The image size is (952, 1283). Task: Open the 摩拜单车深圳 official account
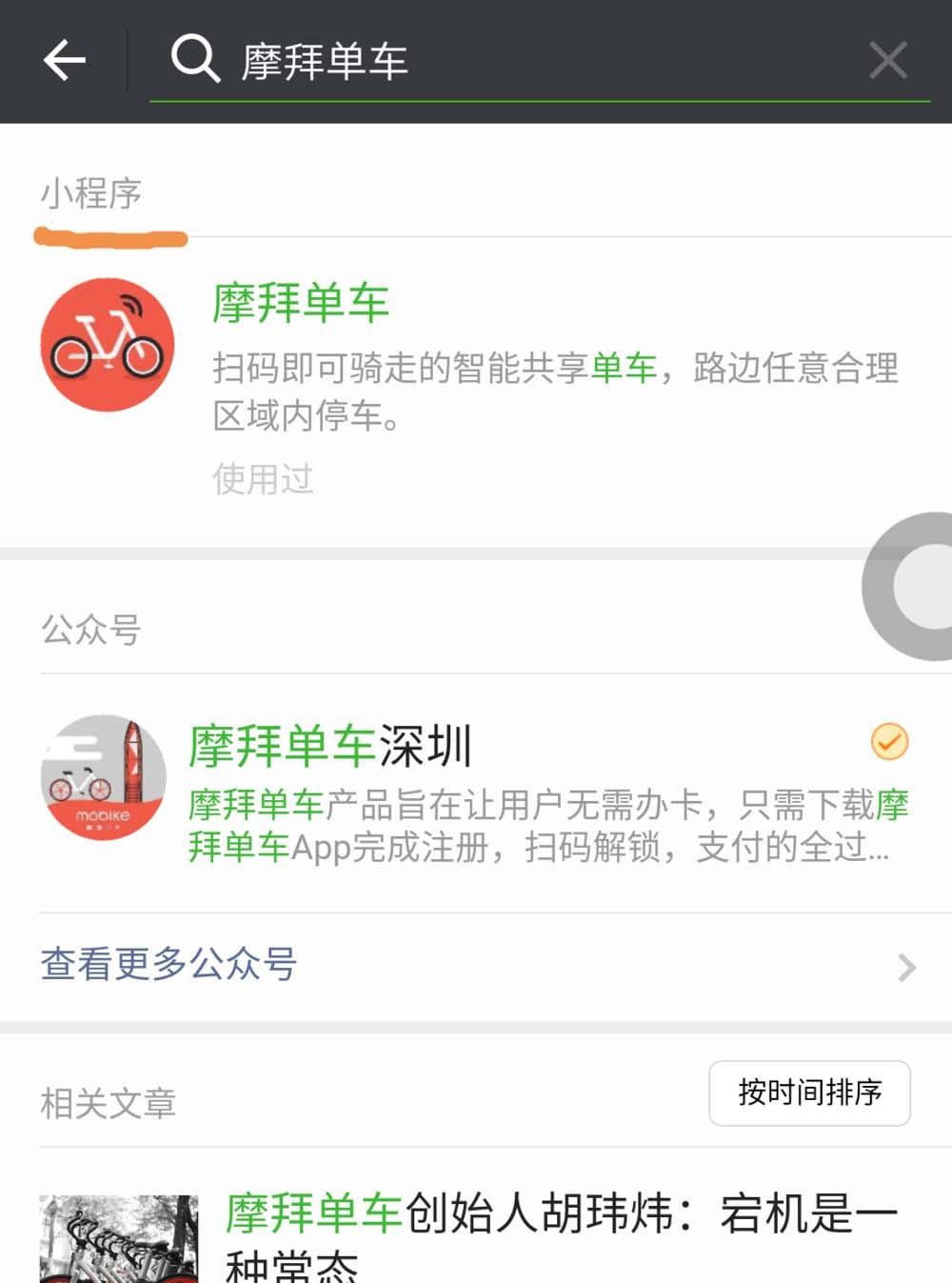328,746
